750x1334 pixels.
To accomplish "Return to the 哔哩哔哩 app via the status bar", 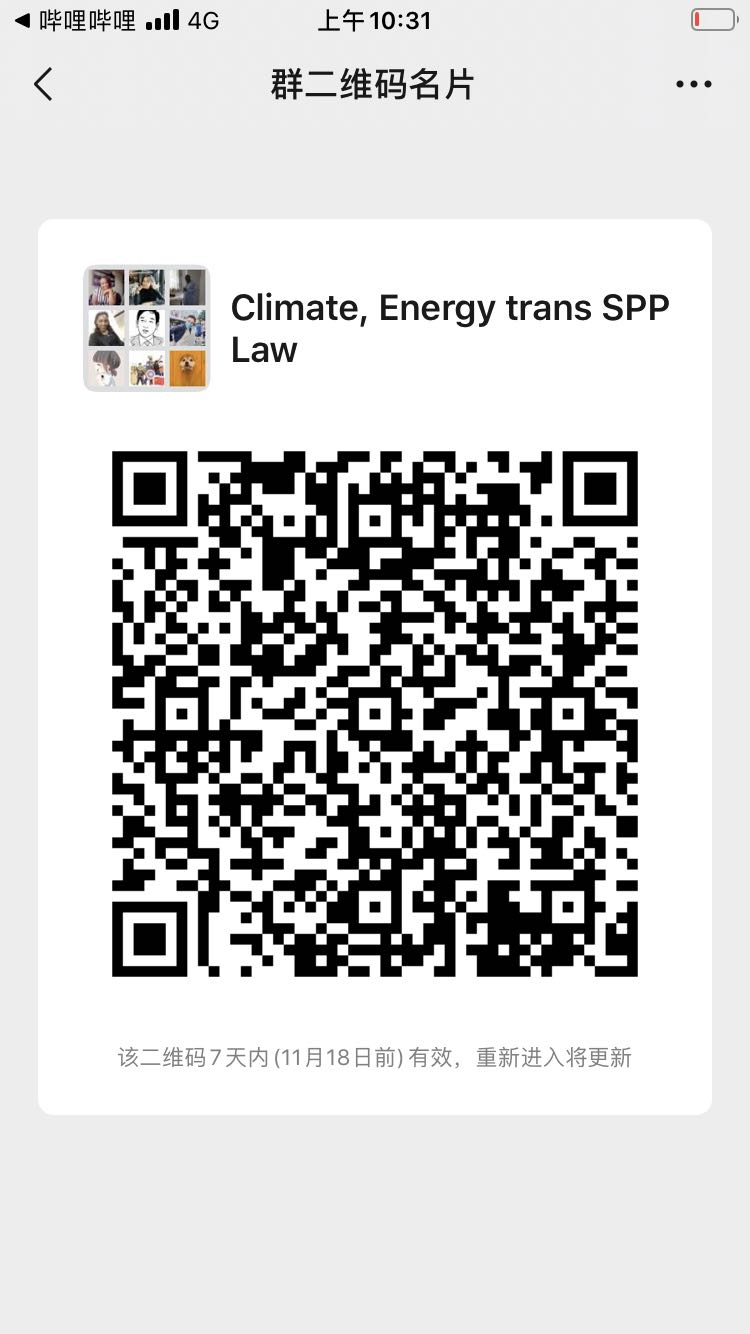I will tap(75, 20).
